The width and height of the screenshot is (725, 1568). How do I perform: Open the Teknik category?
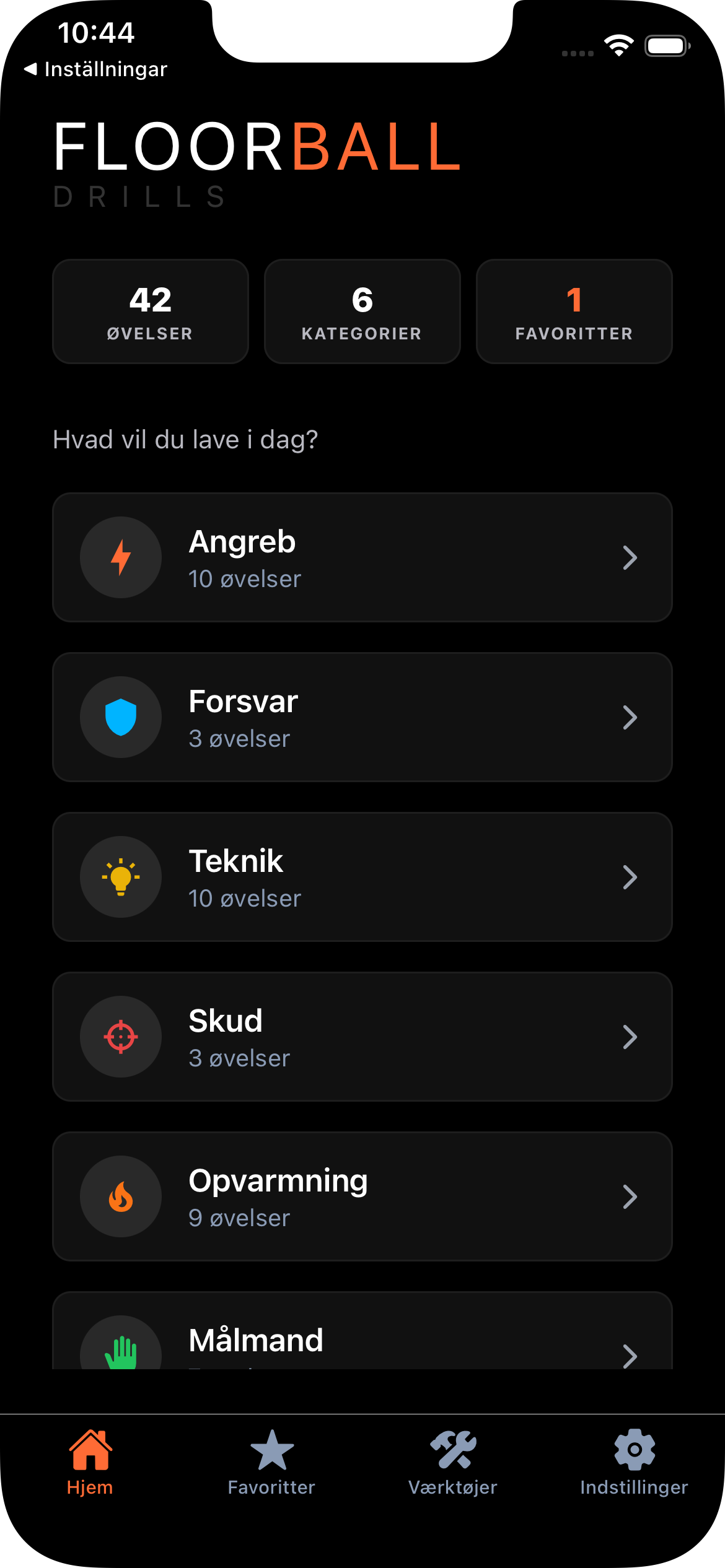pos(362,877)
